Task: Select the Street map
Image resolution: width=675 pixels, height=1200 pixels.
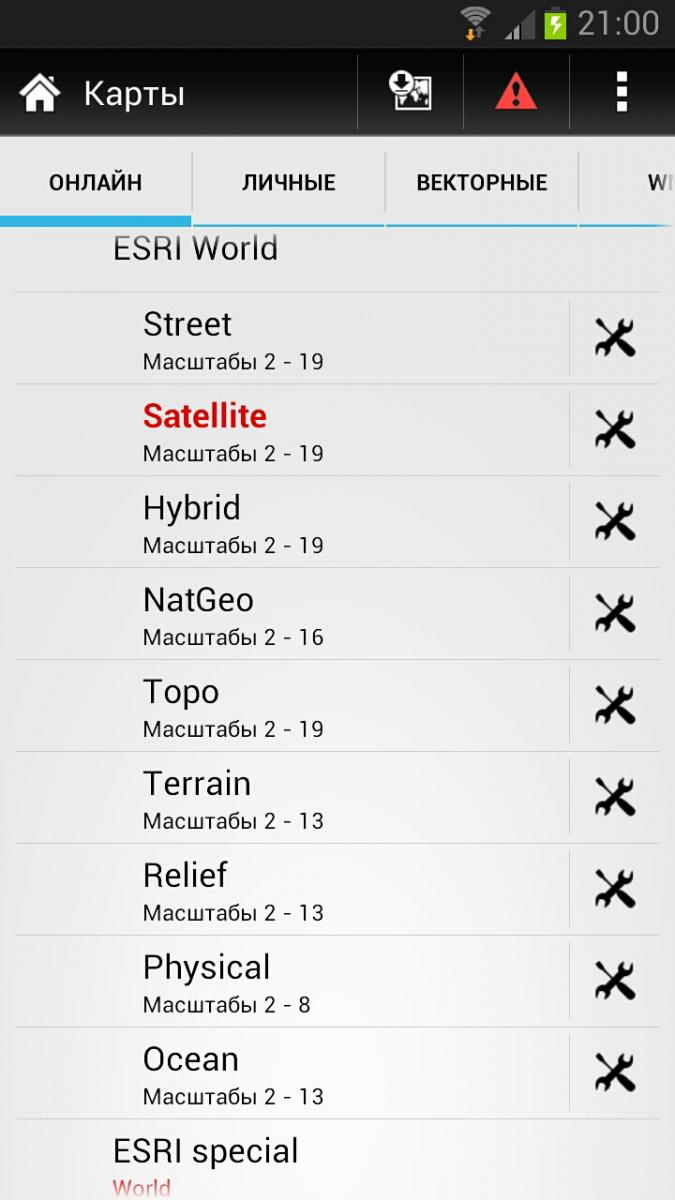Action: [290, 339]
